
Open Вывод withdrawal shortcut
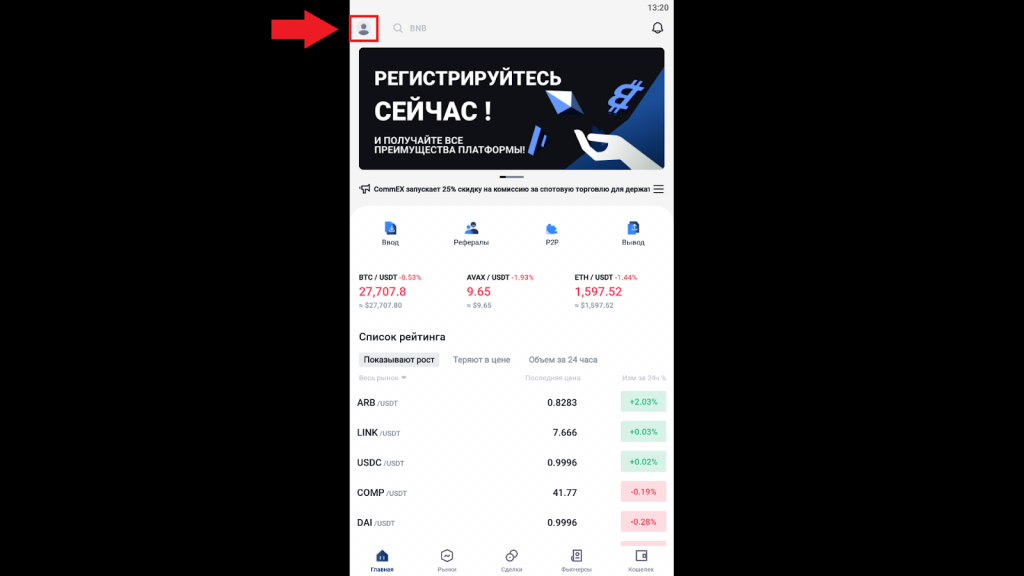[x=633, y=234]
